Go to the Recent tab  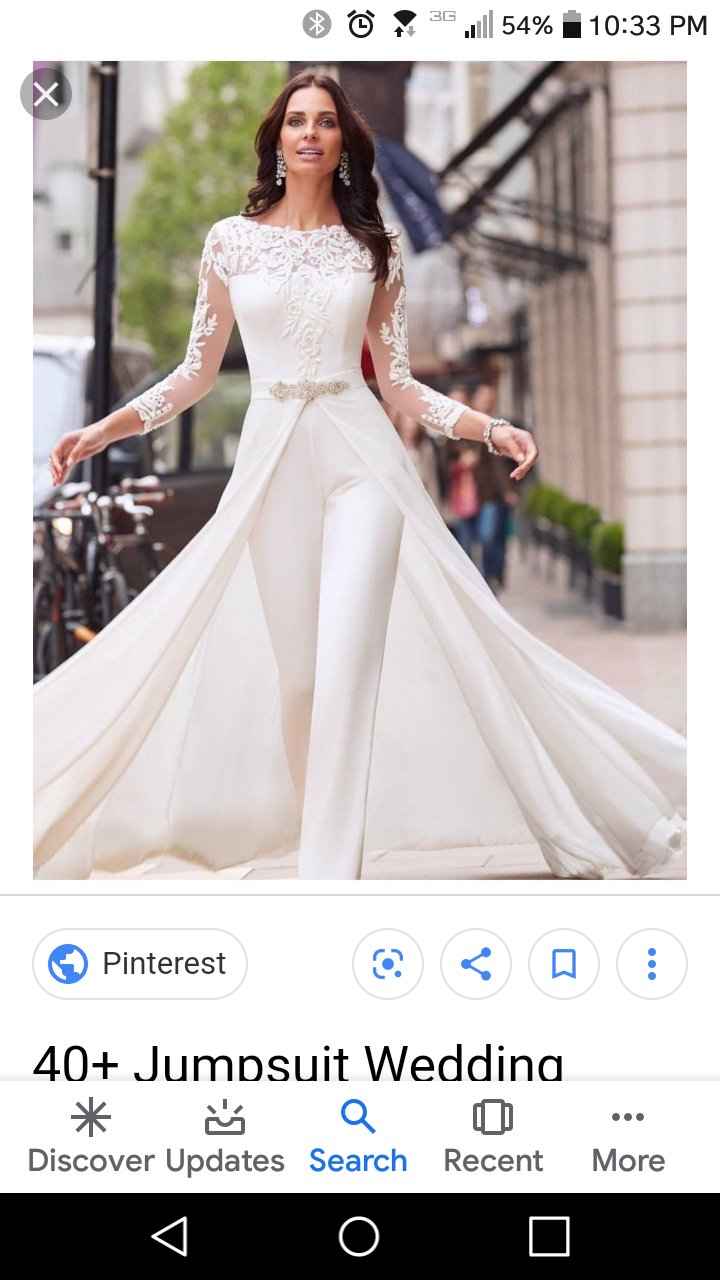(493, 1138)
